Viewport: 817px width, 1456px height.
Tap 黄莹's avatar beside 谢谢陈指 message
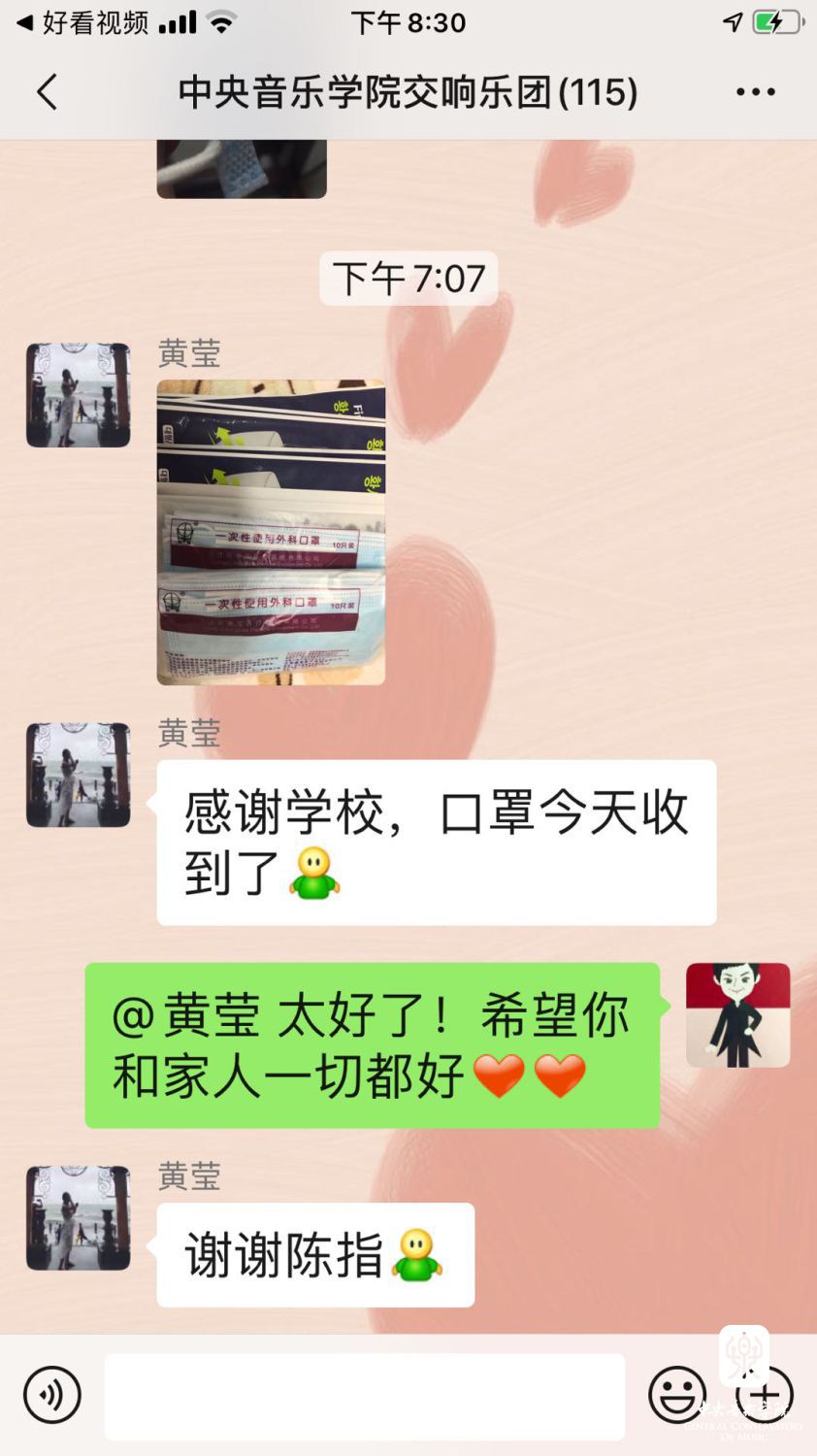[x=79, y=1218]
